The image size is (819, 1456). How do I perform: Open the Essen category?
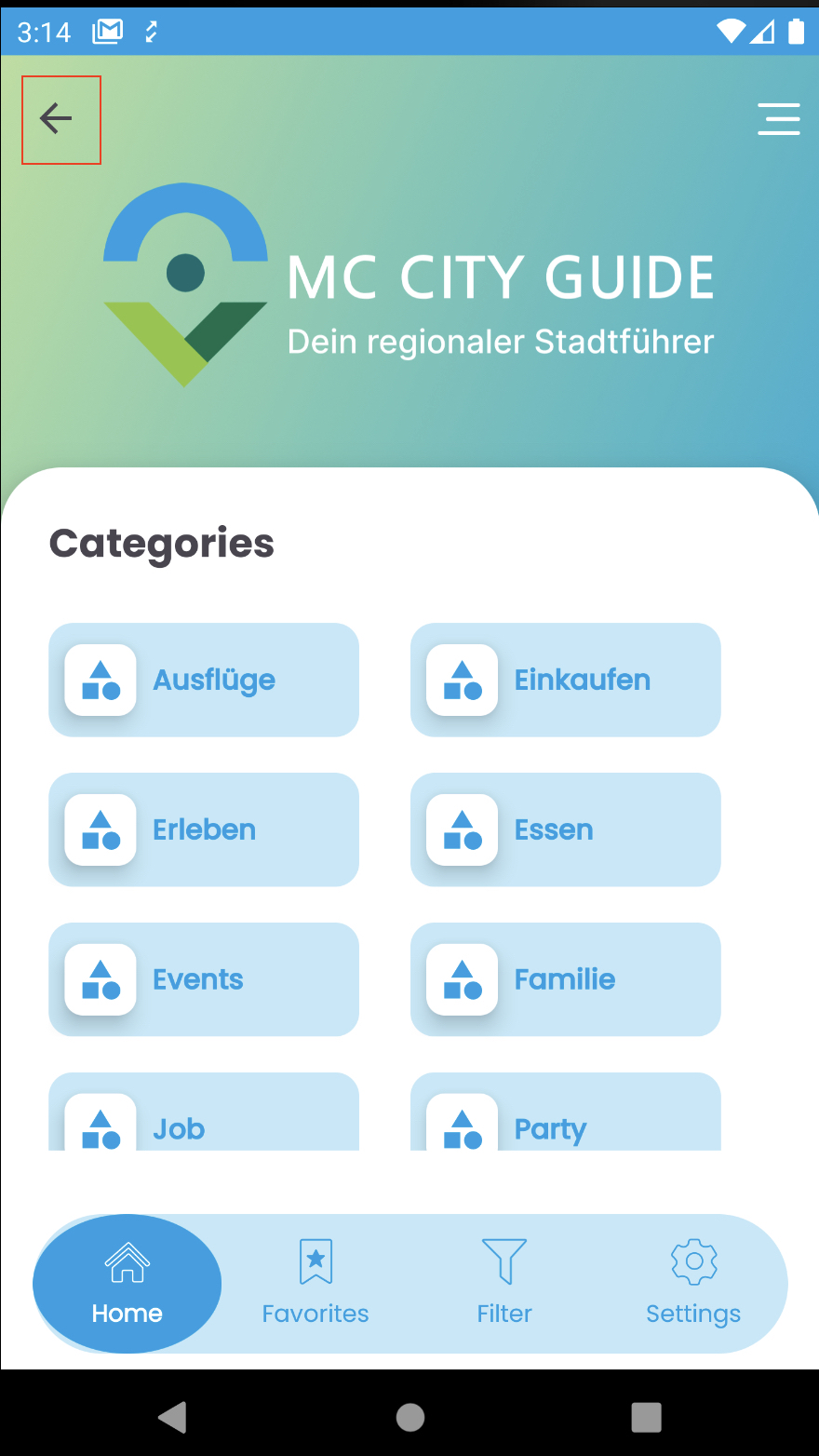[x=565, y=829]
